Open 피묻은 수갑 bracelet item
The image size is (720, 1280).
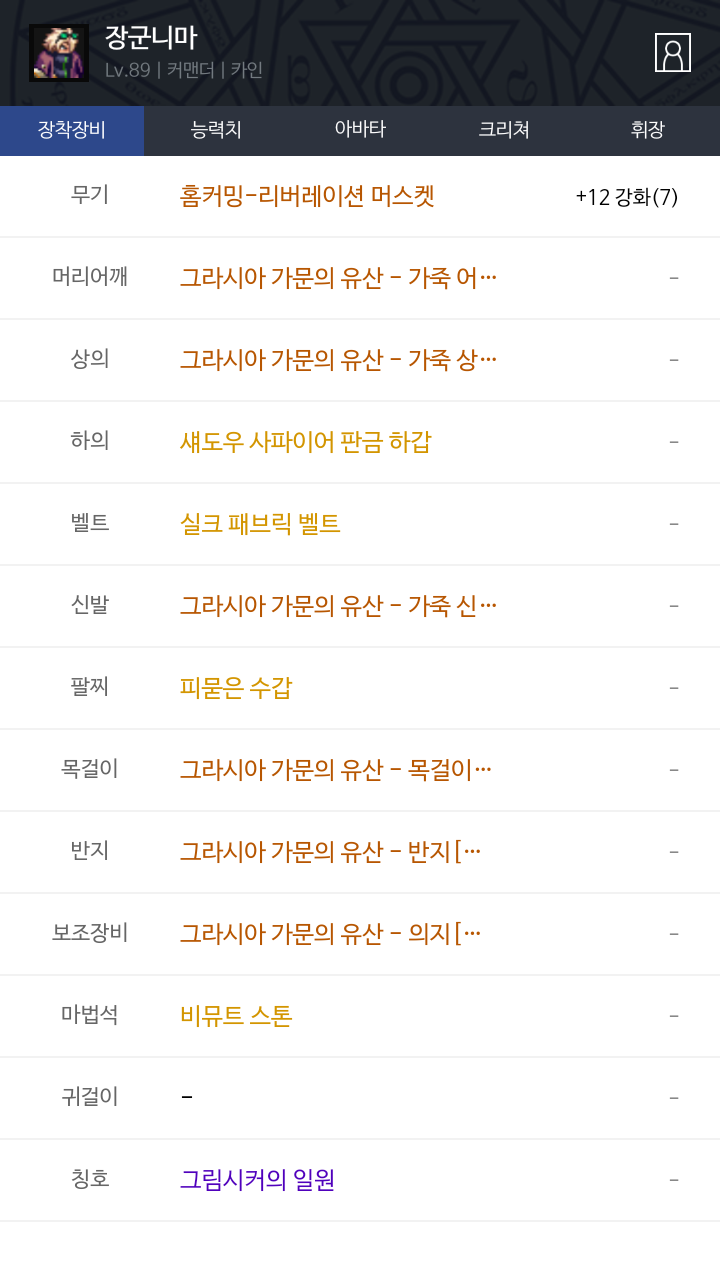(x=236, y=688)
